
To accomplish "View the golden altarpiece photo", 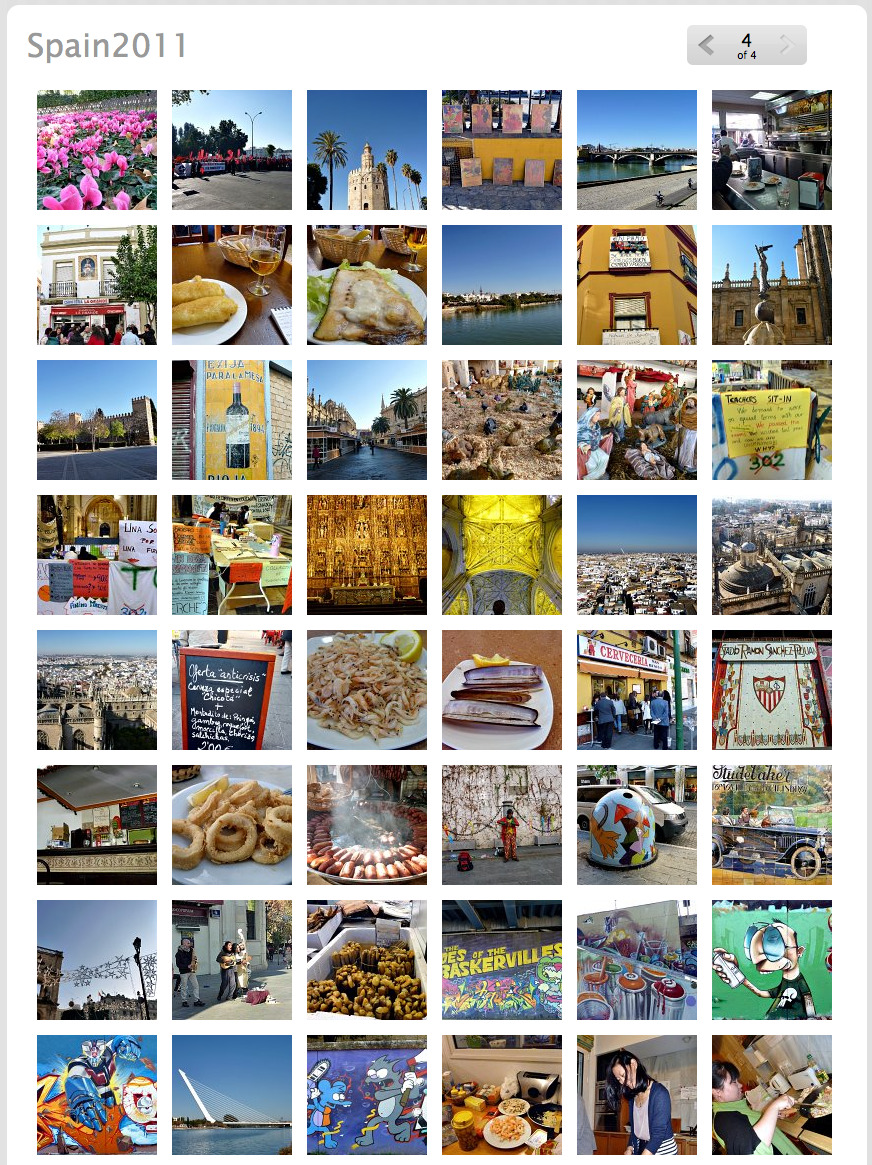I will (x=367, y=555).
